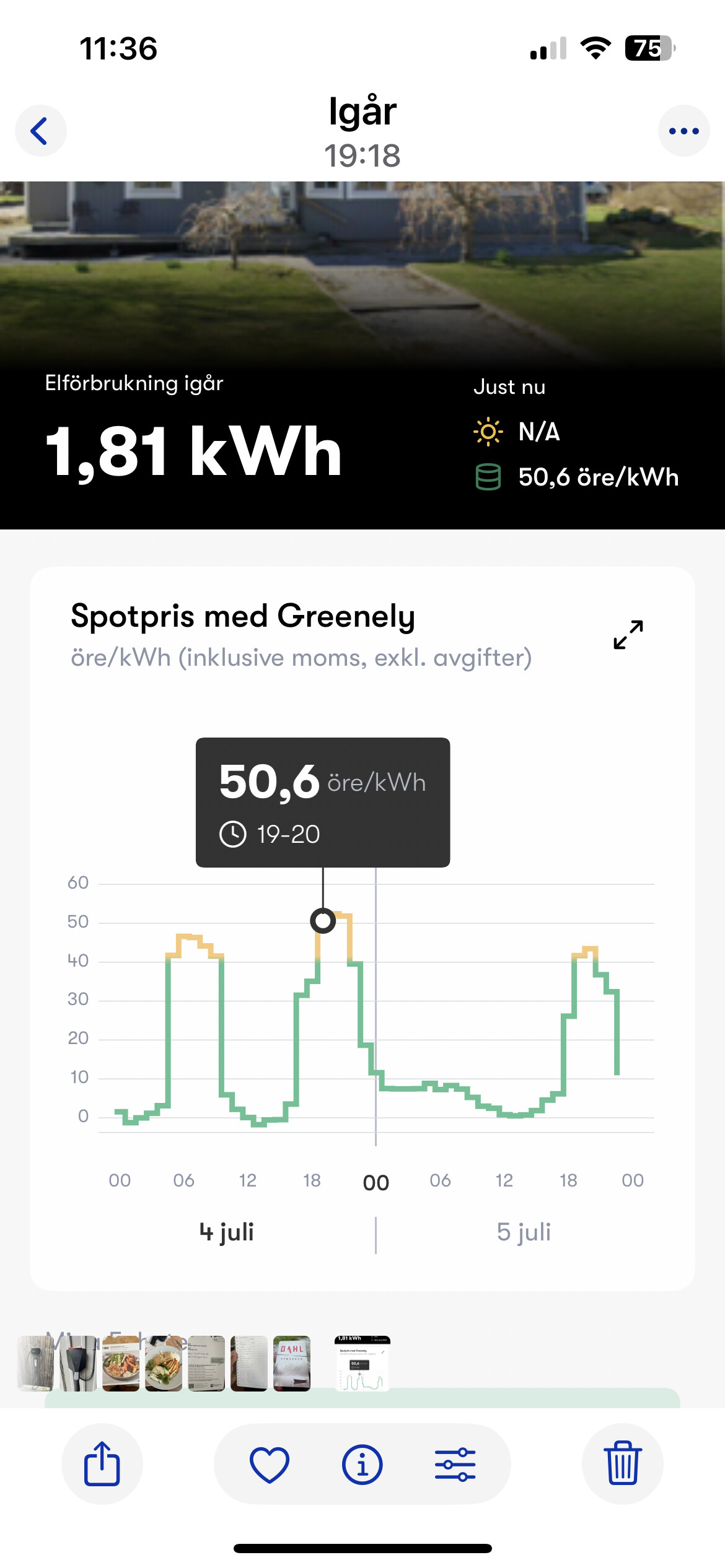Show photo info details

point(362,1464)
